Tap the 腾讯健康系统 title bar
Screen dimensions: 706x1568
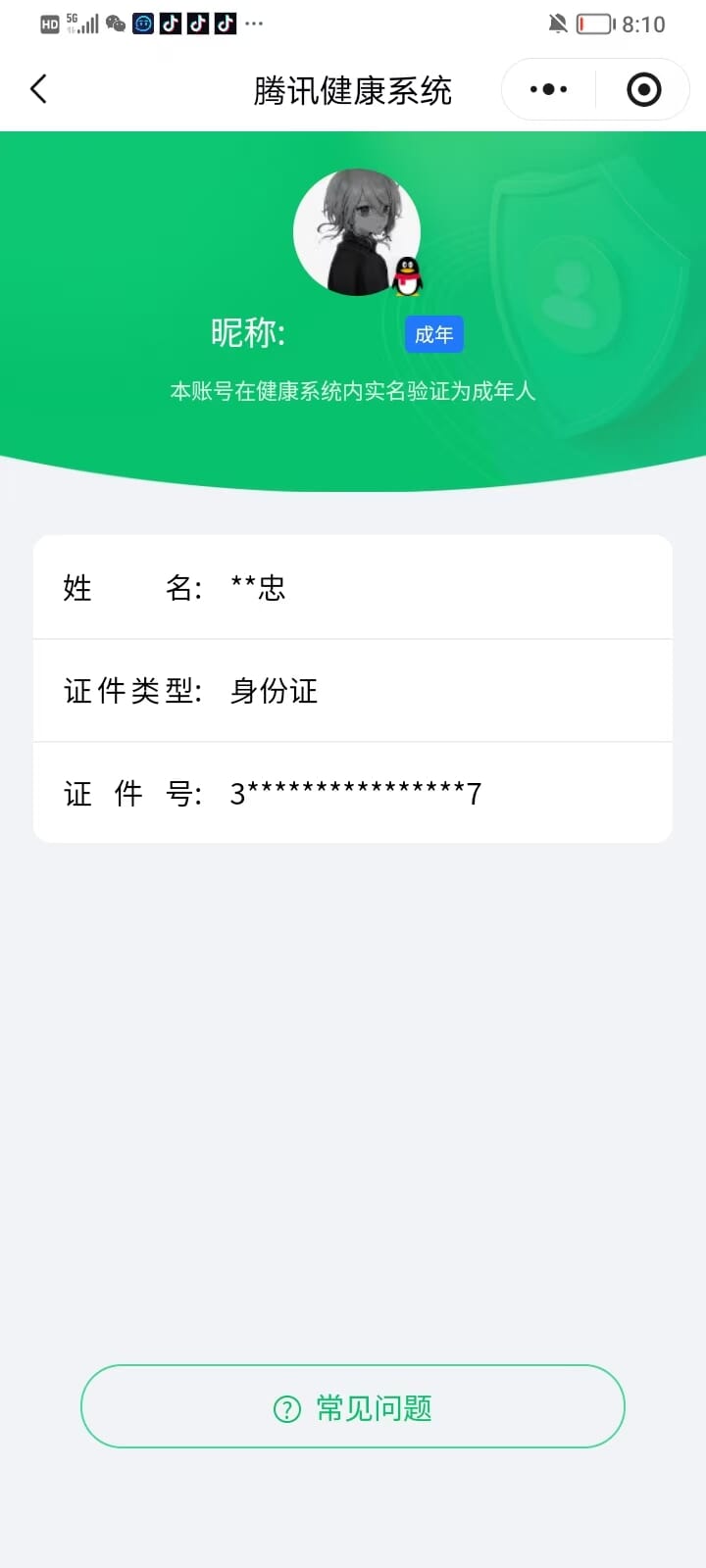(352, 88)
